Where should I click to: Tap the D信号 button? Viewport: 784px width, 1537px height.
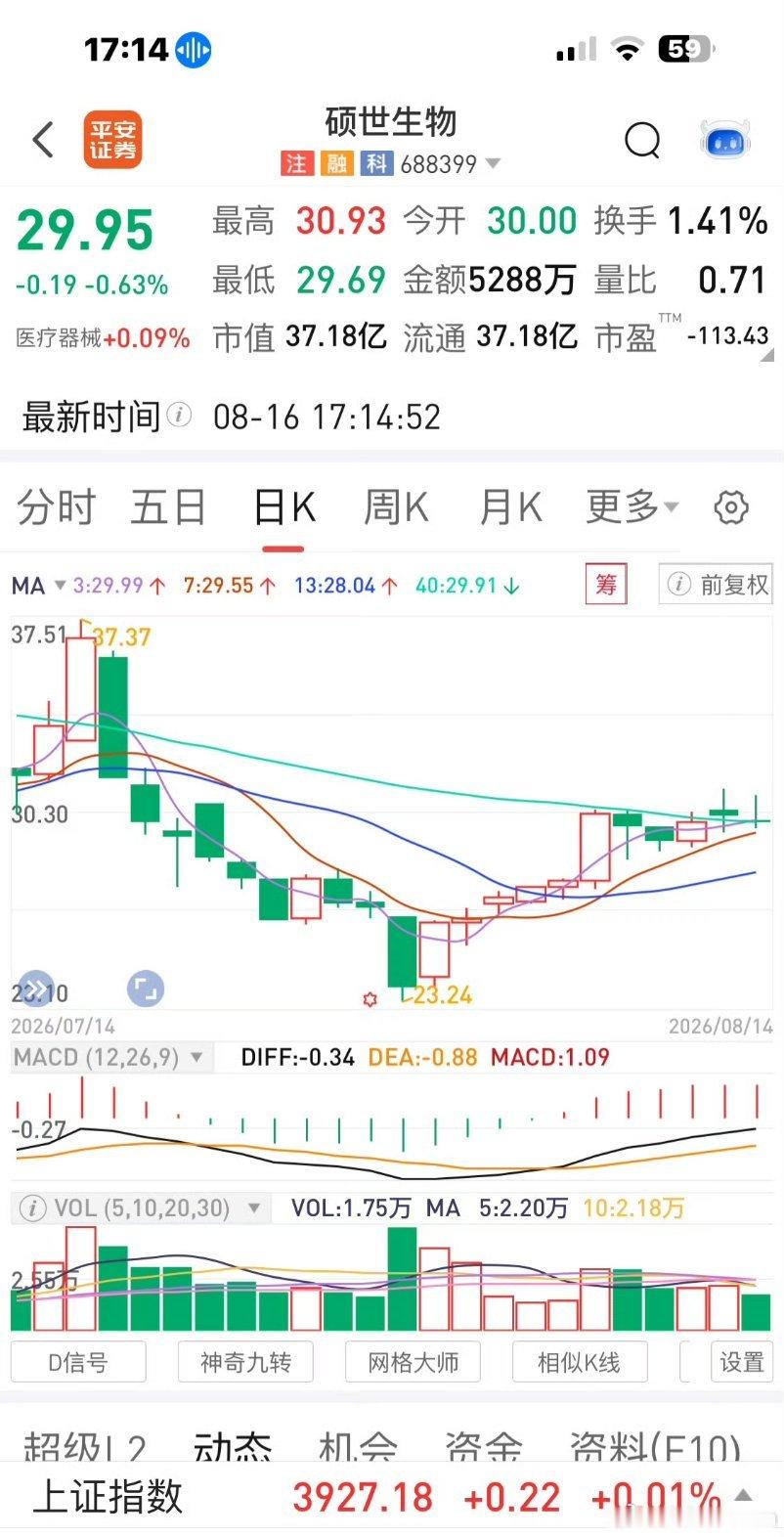click(78, 1362)
